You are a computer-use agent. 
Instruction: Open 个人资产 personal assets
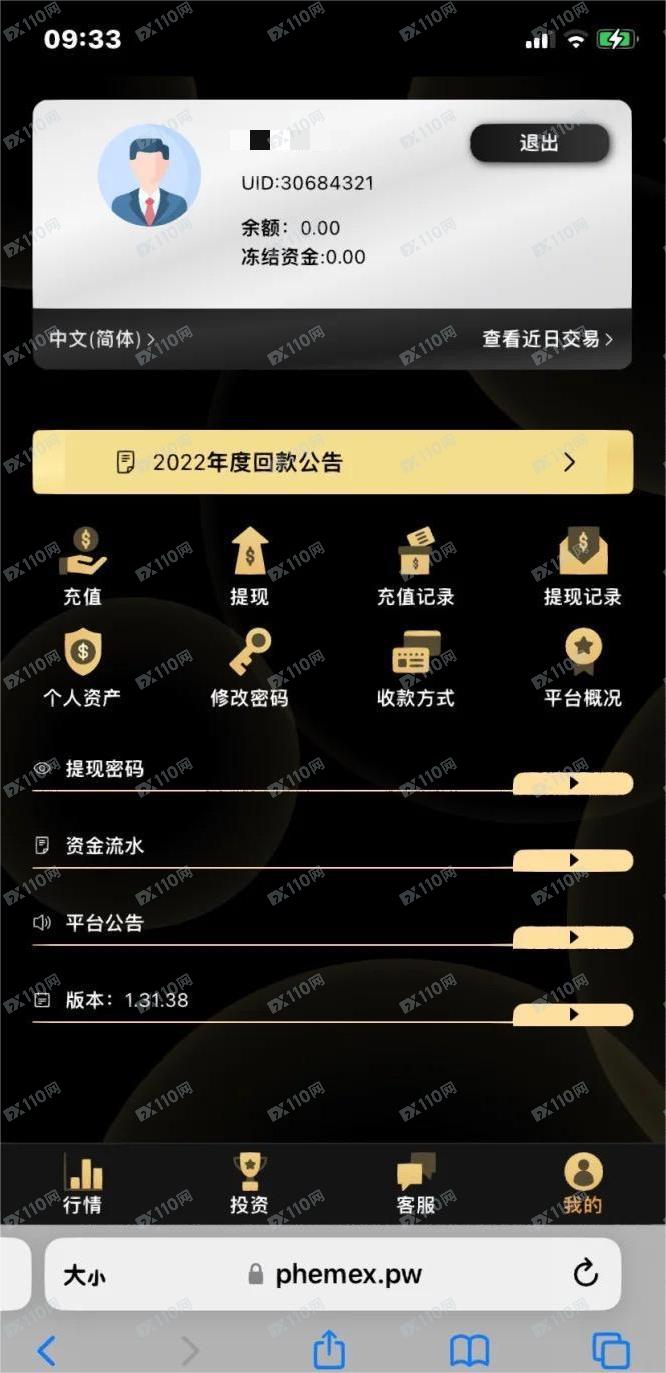pyautogui.click(x=83, y=668)
